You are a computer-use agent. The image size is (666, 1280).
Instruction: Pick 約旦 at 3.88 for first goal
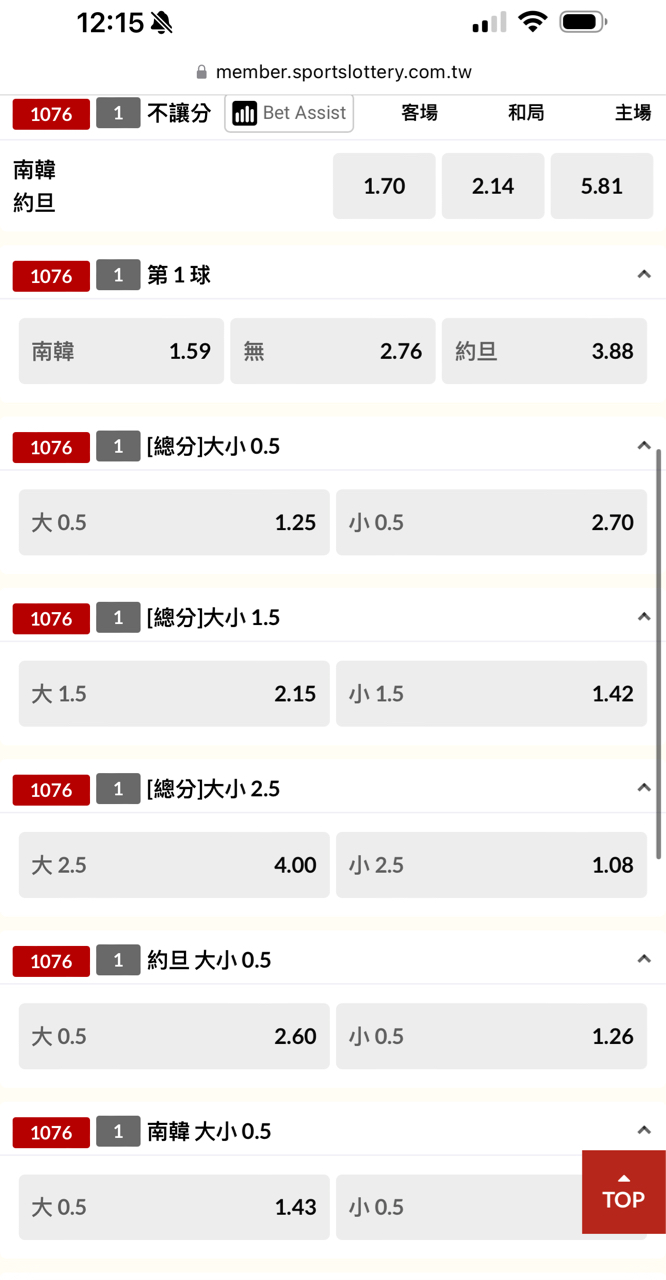pos(544,351)
